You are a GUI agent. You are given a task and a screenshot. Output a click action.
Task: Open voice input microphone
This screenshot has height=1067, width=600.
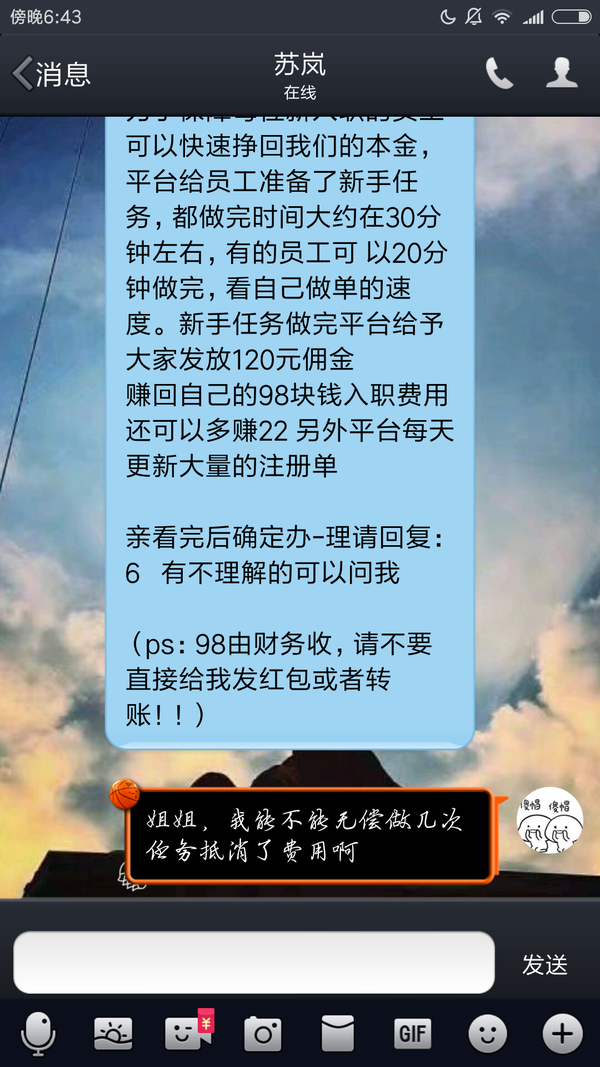point(39,1034)
